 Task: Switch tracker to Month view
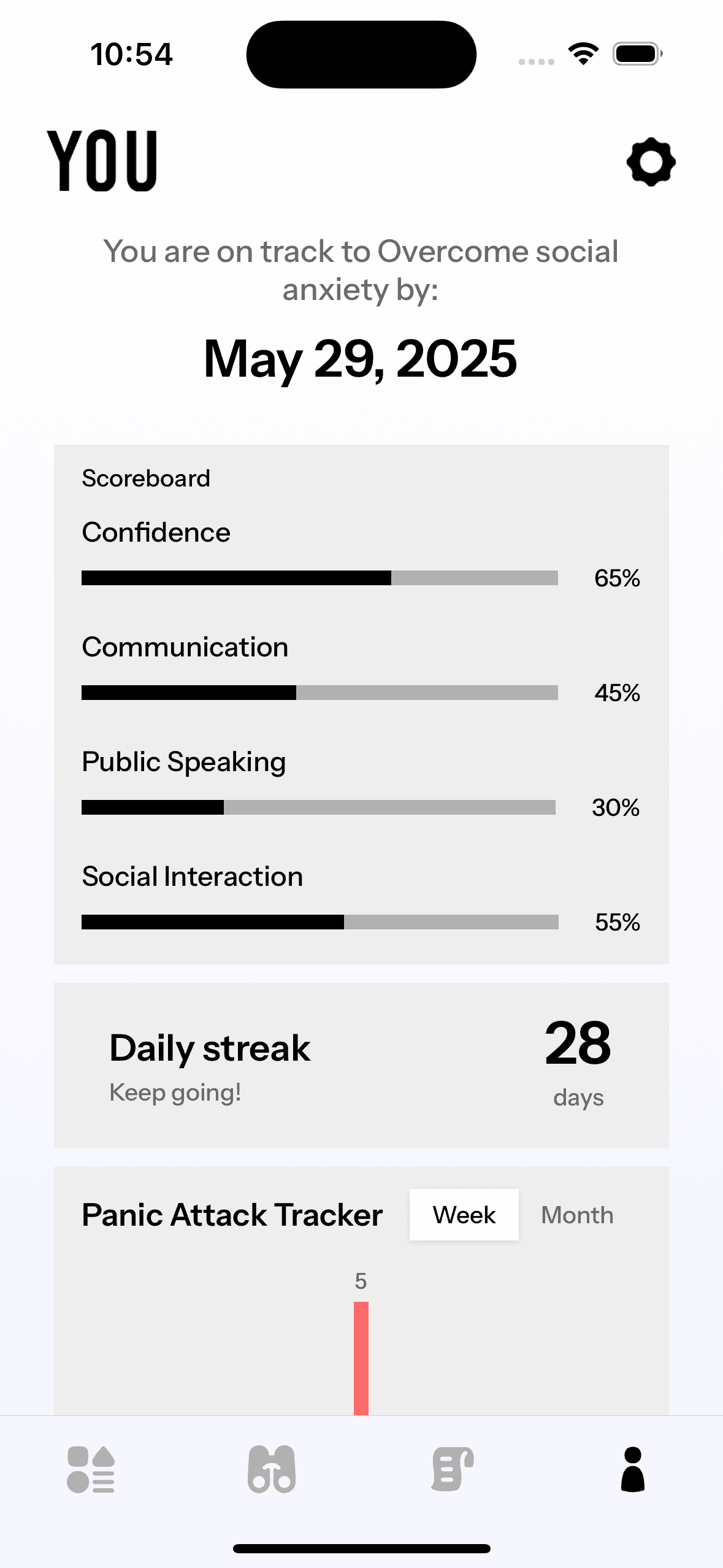pyautogui.click(x=577, y=1215)
